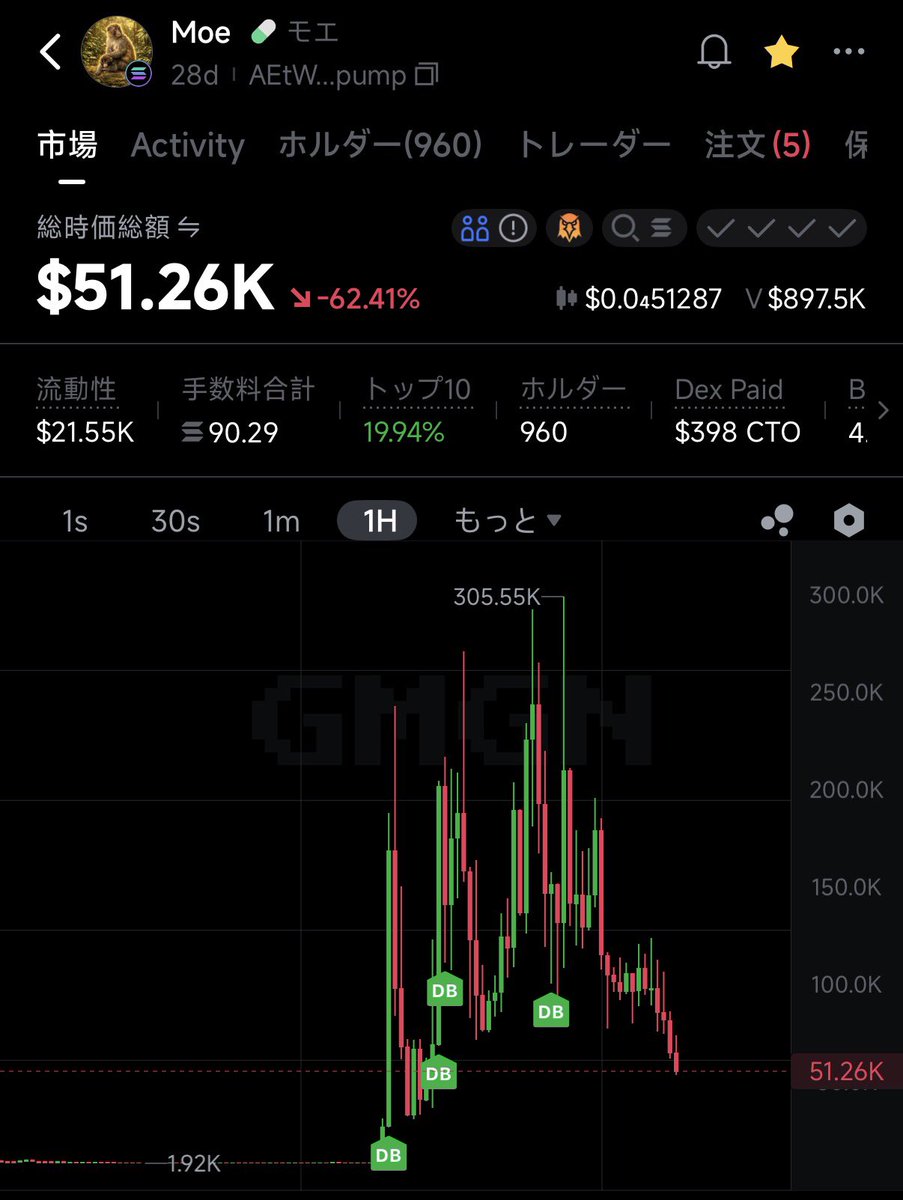Open the search-and-list chip
The image size is (903, 1200).
642,229
